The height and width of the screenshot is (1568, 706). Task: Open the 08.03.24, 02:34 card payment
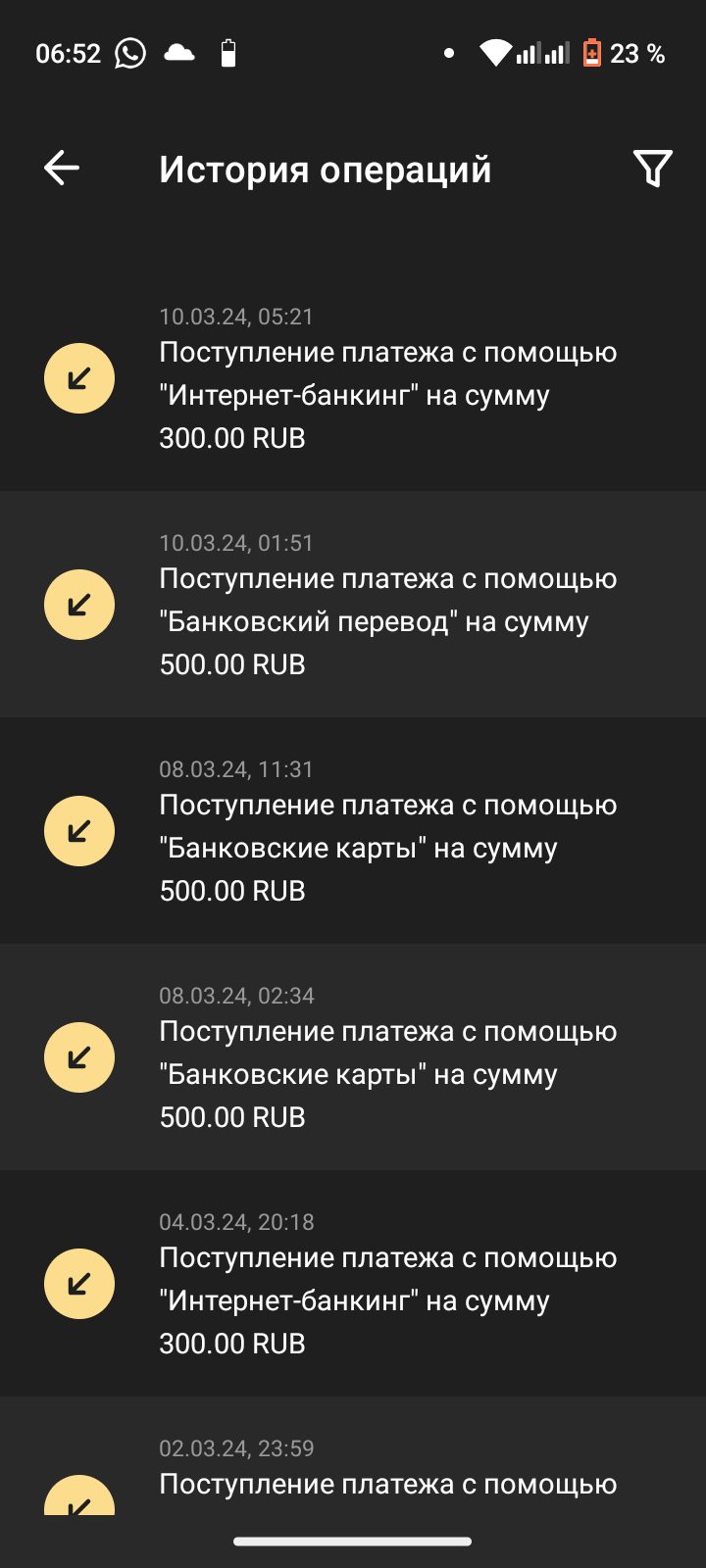353,1057
